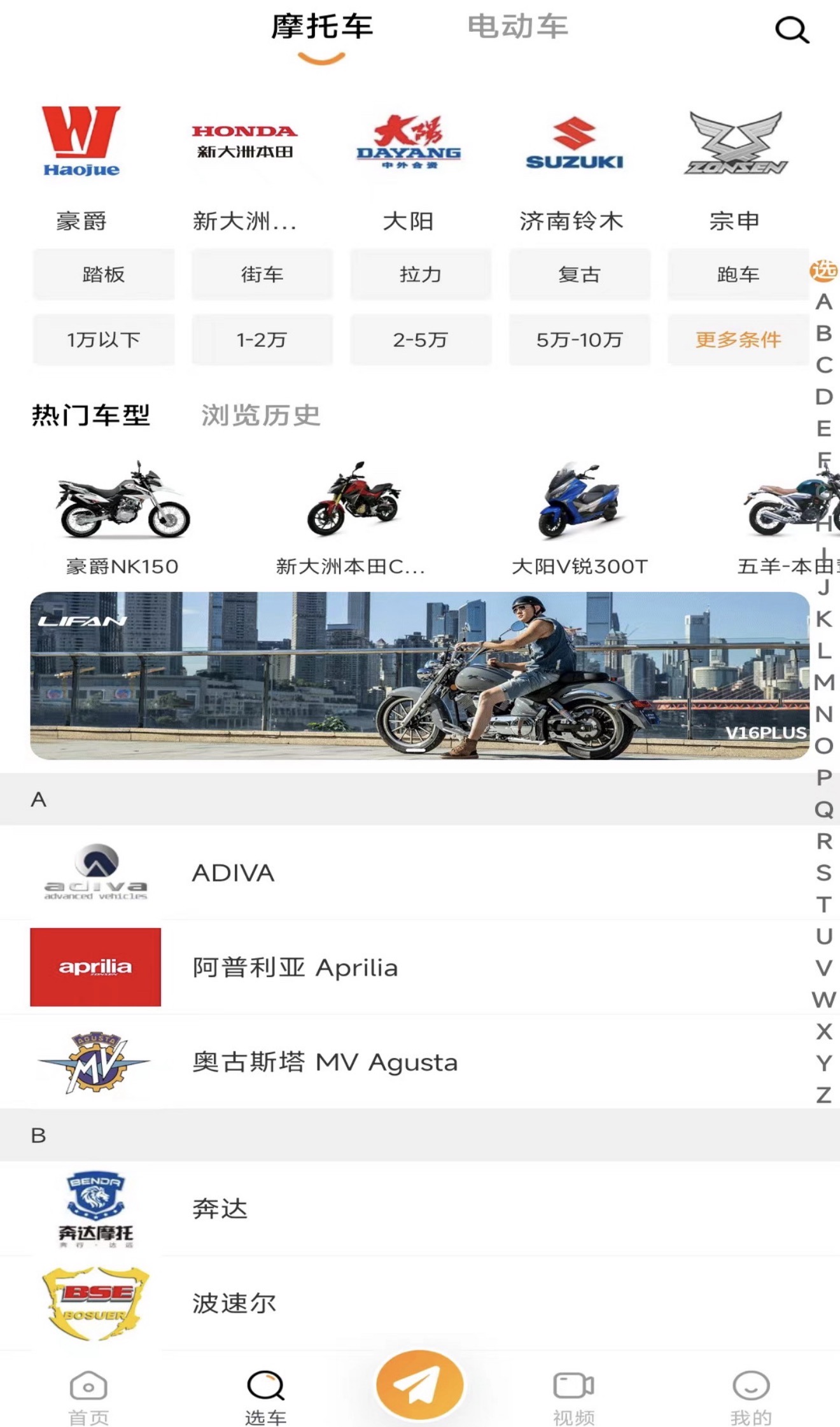840x1427 pixels.
Task: Select the 济南铃木 Suzuki brand
Action: 572,167
